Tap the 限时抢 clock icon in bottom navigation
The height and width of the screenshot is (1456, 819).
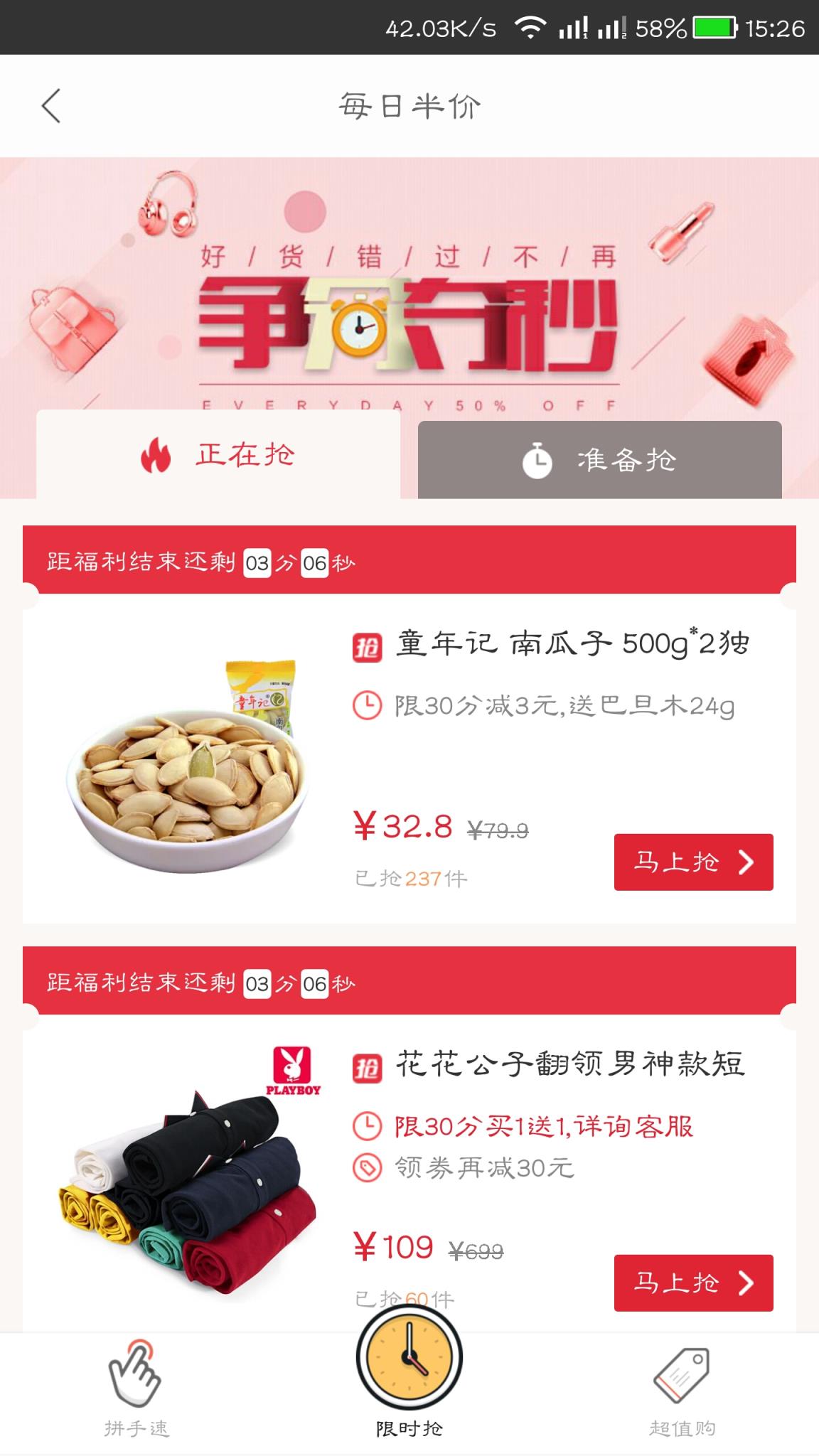pyautogui.click(x=409, y=1358)
